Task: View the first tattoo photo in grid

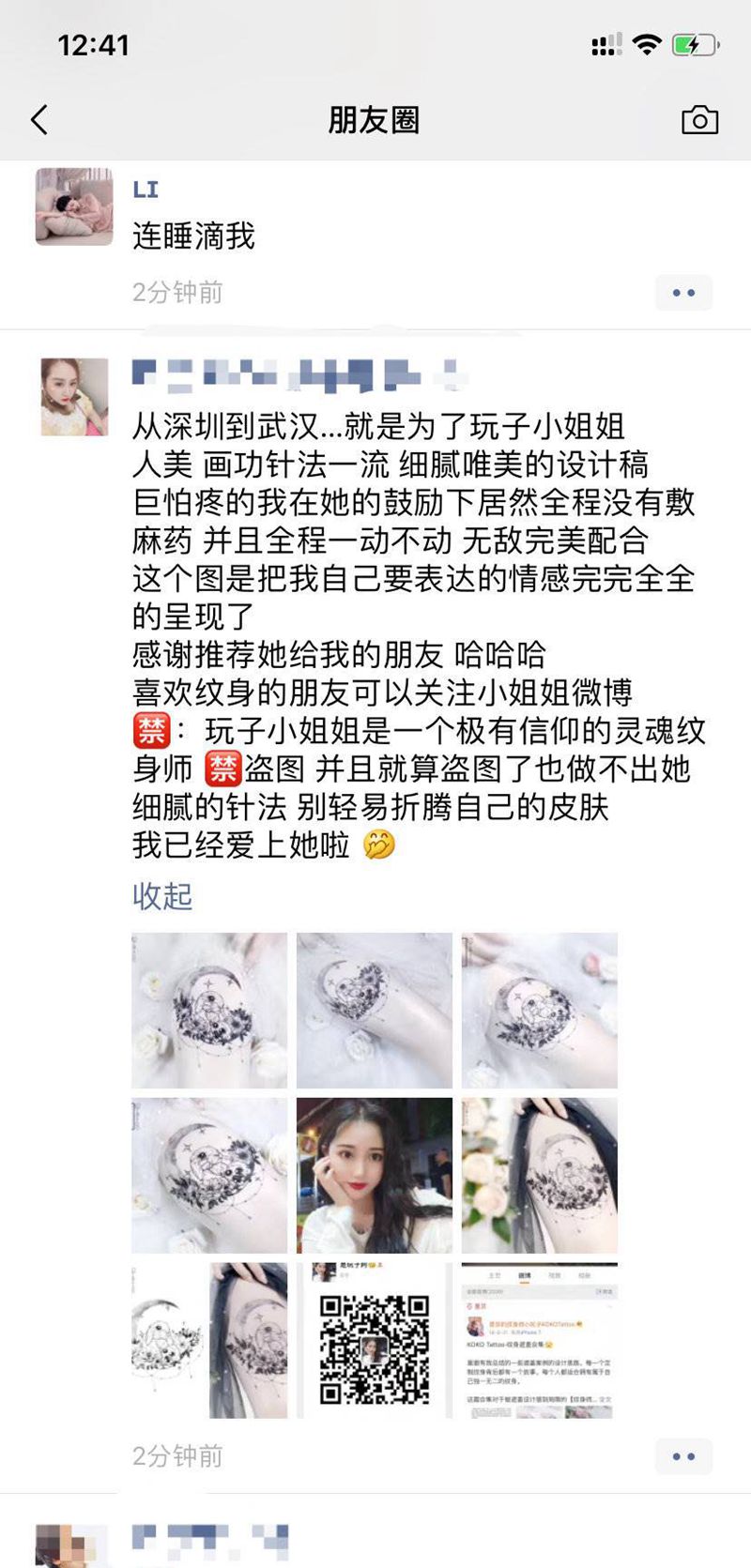Action: pyautogui.click(x=209, y=1011)
